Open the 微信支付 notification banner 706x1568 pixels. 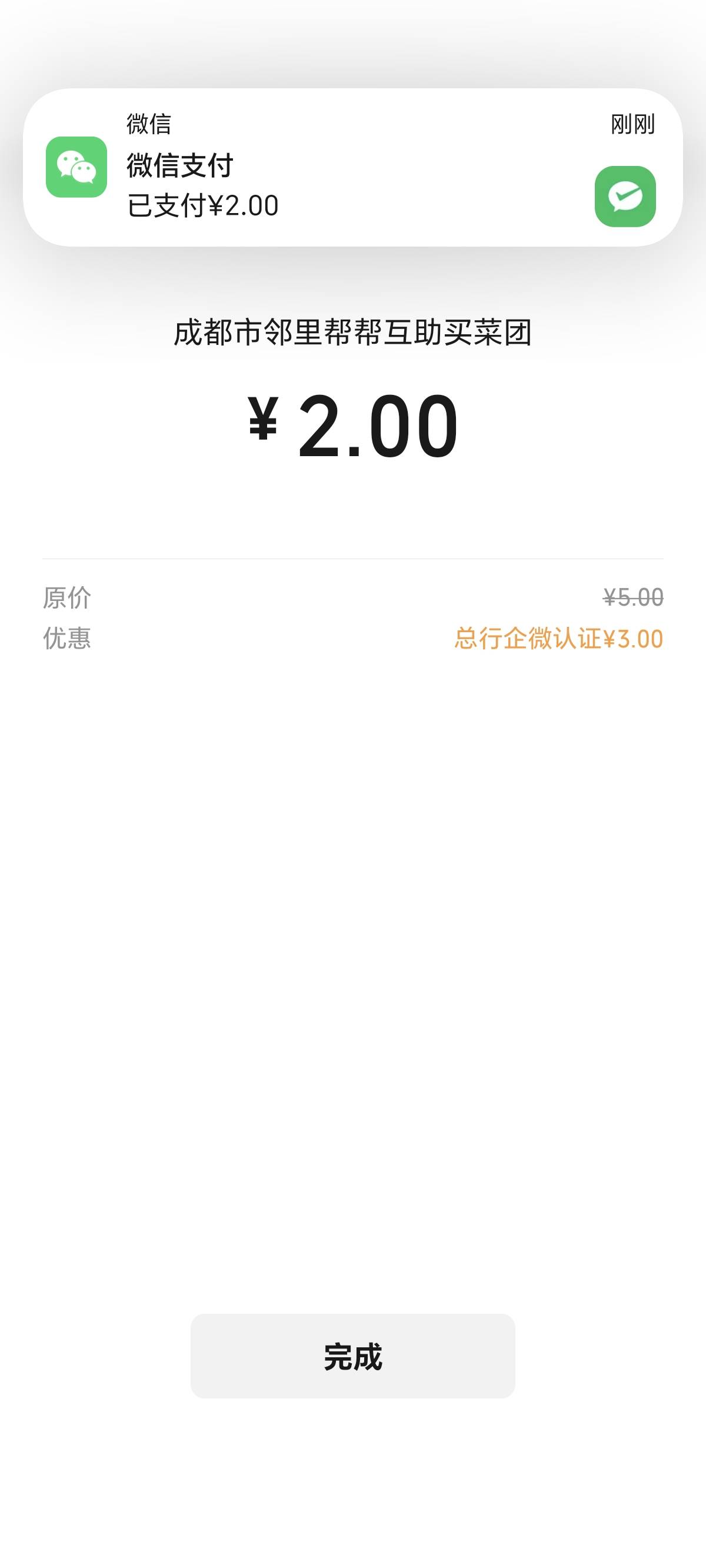(x=352, y=167)
